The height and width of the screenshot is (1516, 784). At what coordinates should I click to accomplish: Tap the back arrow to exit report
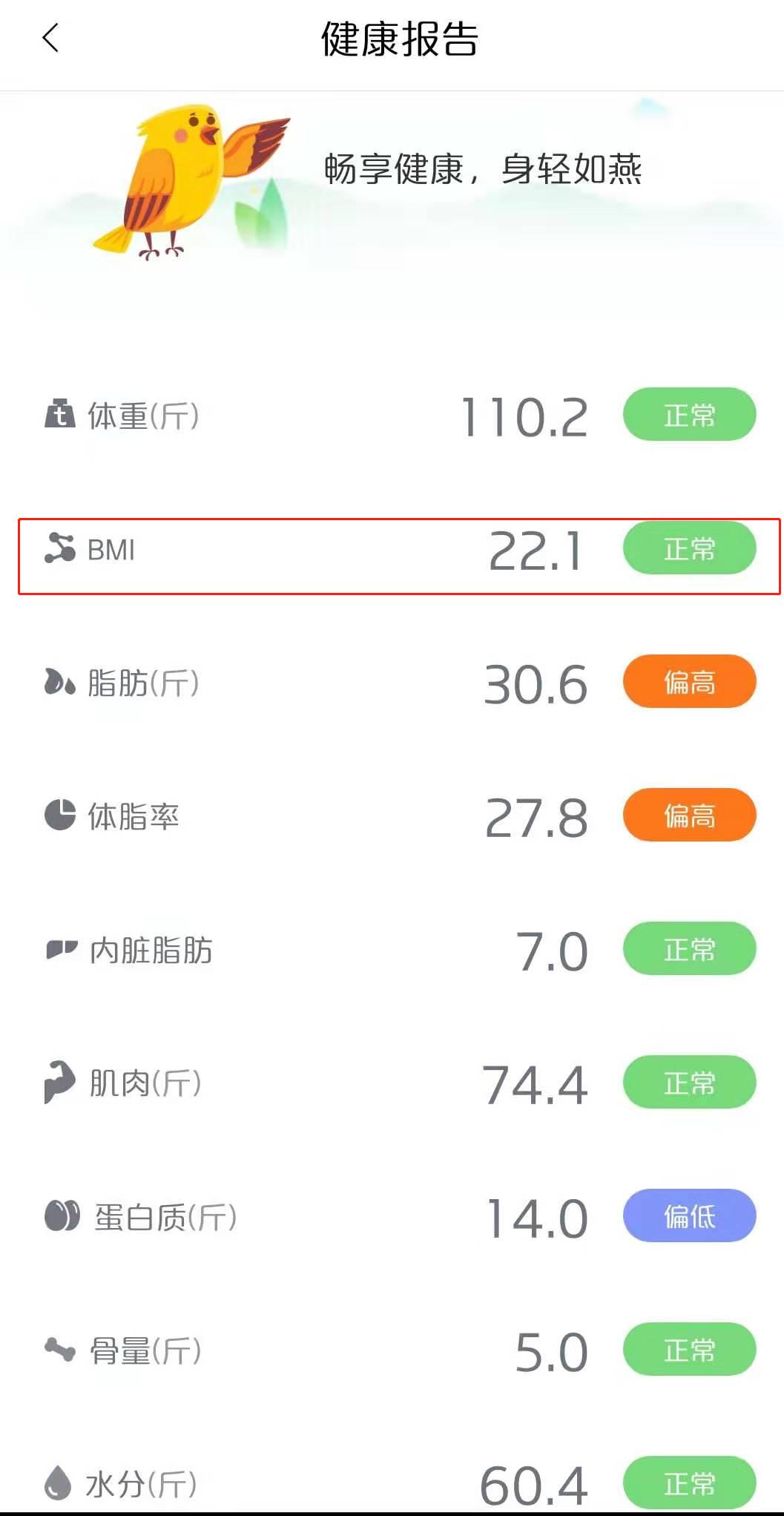tap(50, 39)
